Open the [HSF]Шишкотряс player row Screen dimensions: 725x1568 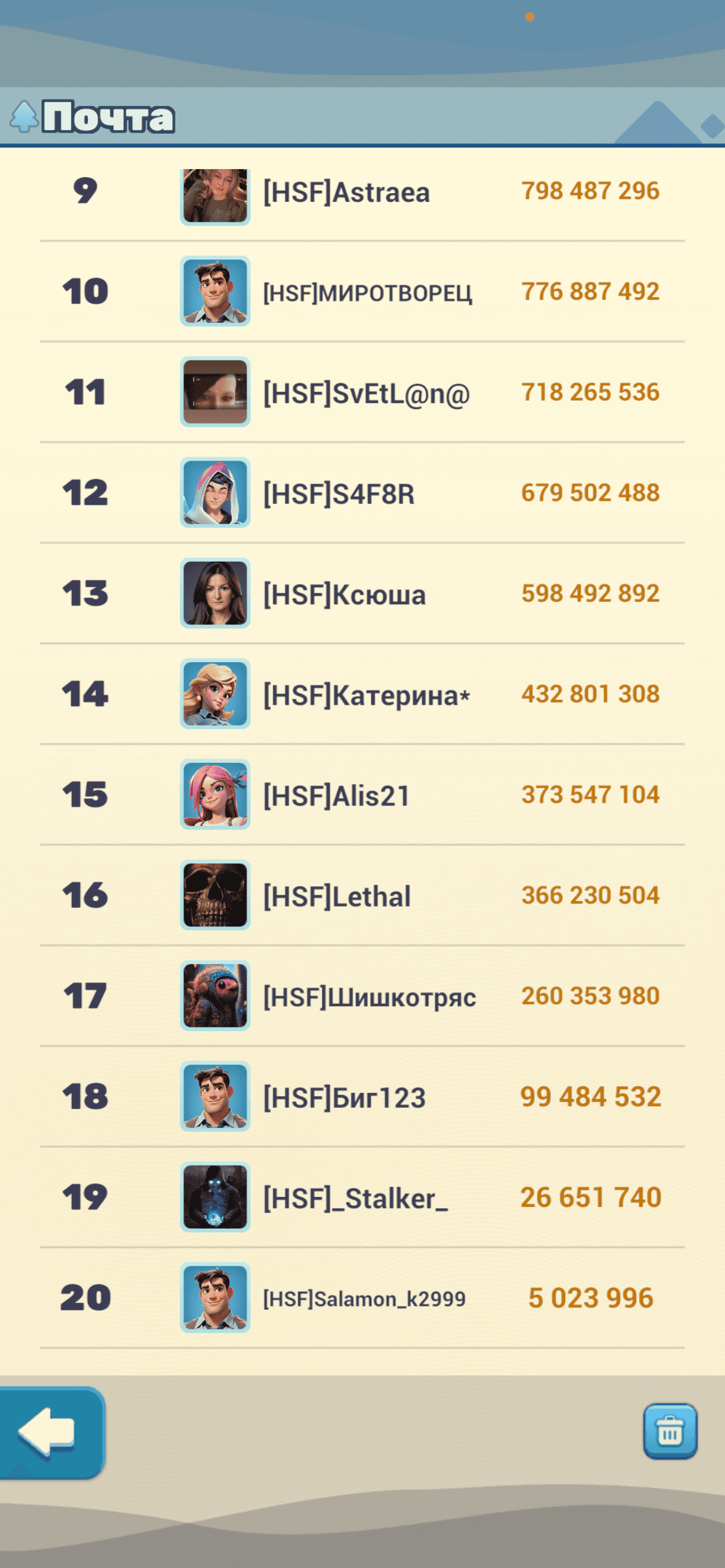(362, 996)
